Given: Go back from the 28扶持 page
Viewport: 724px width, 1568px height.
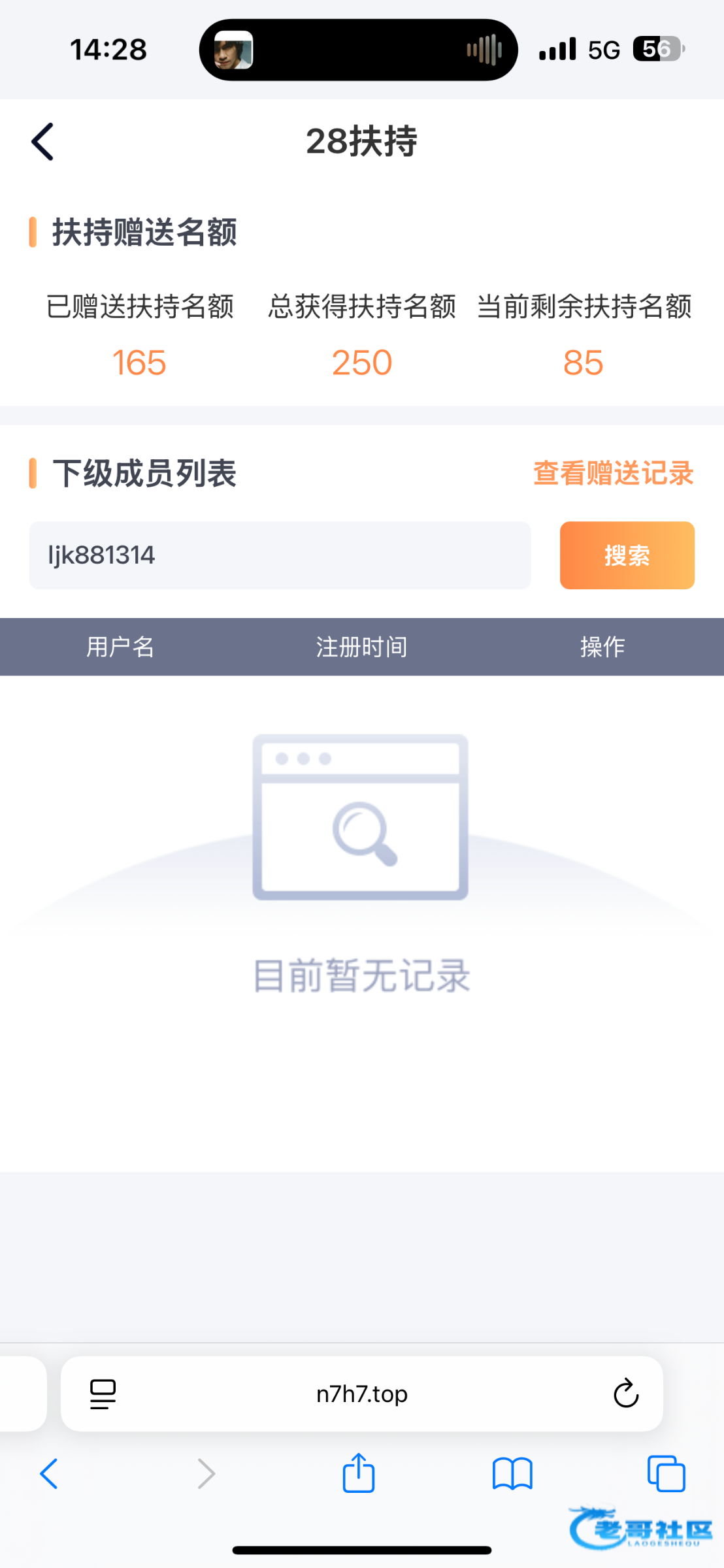Looking at the screenshot, I should point(42,141).
